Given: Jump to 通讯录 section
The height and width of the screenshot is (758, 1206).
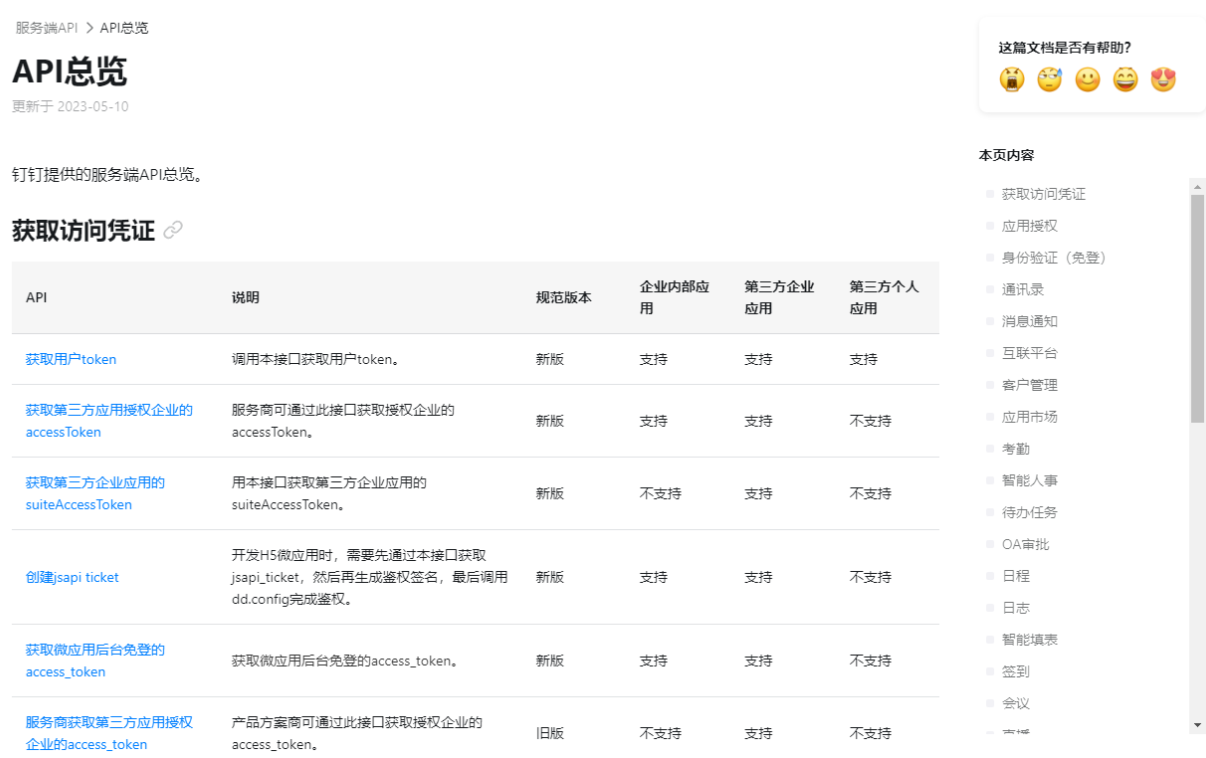Looking at the screenshot, I should (x=1022, y=290).
